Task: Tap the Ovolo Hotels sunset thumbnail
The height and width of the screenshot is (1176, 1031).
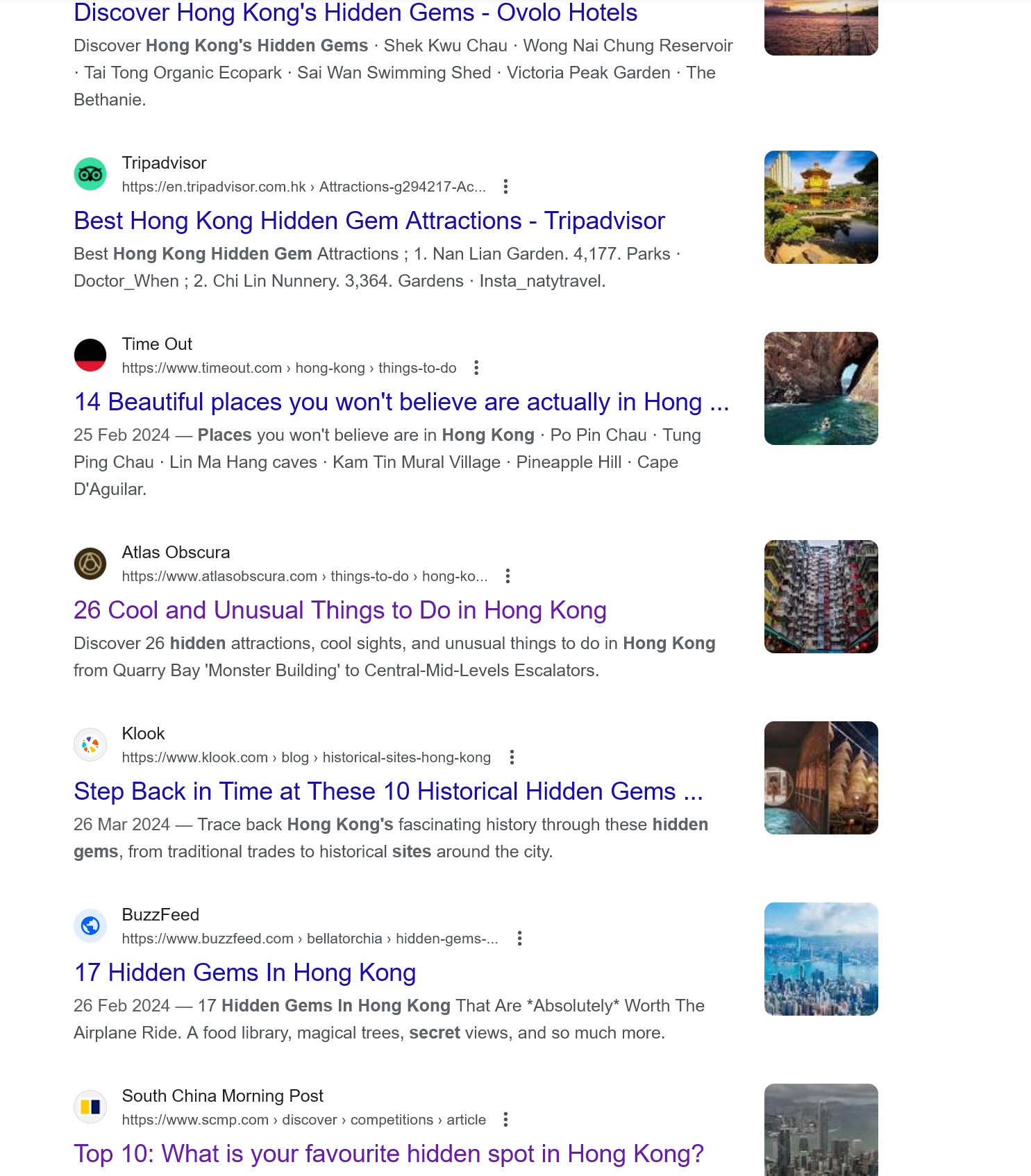Action: pos(821,28)
